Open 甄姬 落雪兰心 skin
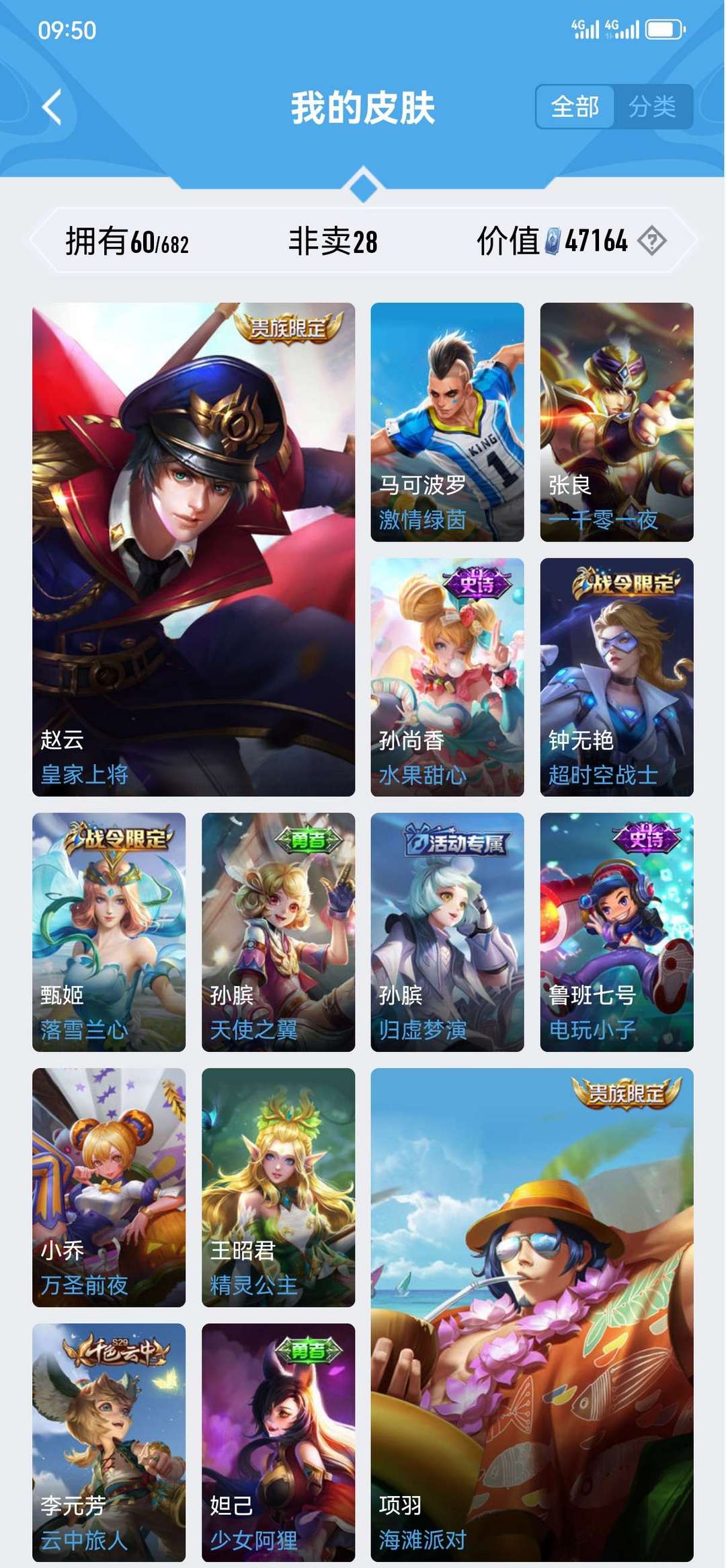Image resolution: width=726 pixels, height=1568 pixels. [109, 932]
